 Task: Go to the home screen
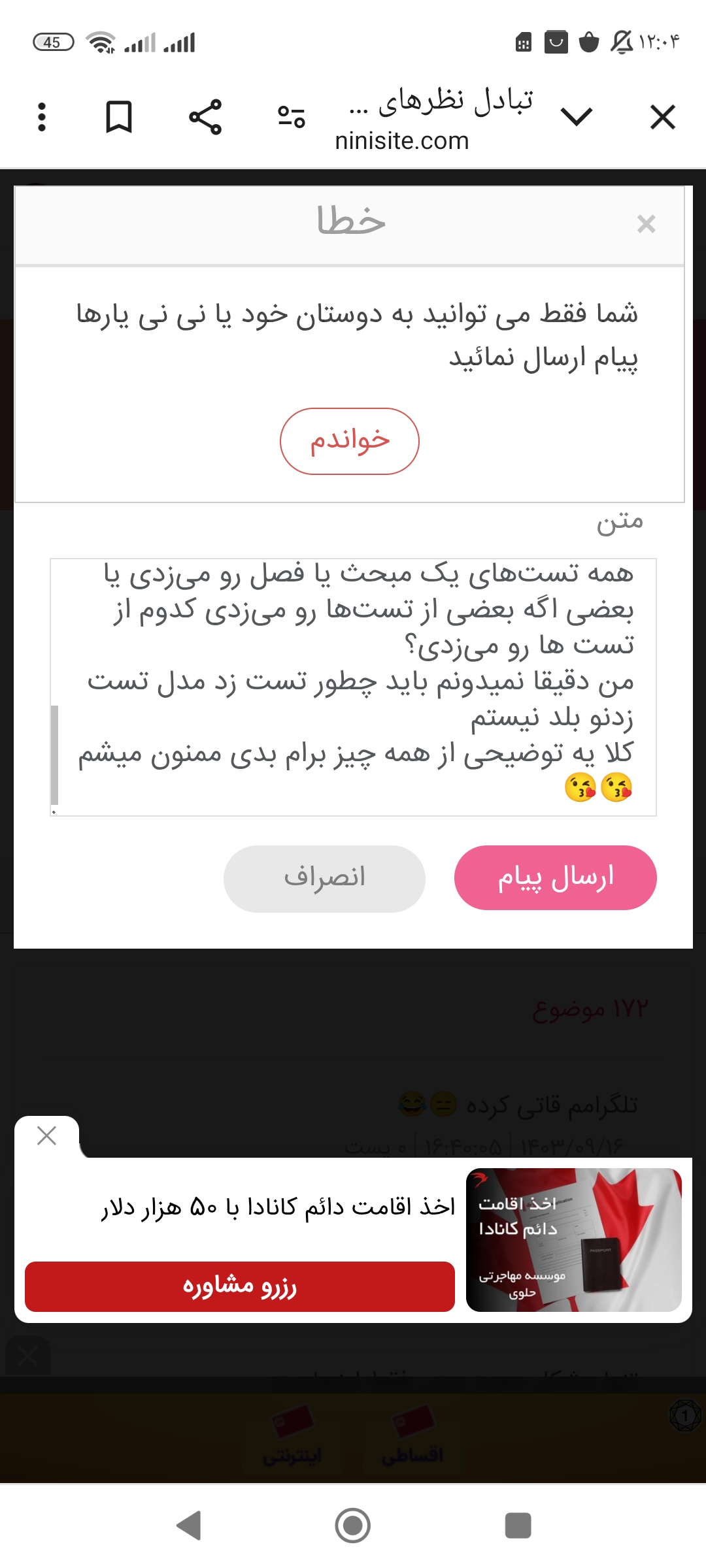352,1526
